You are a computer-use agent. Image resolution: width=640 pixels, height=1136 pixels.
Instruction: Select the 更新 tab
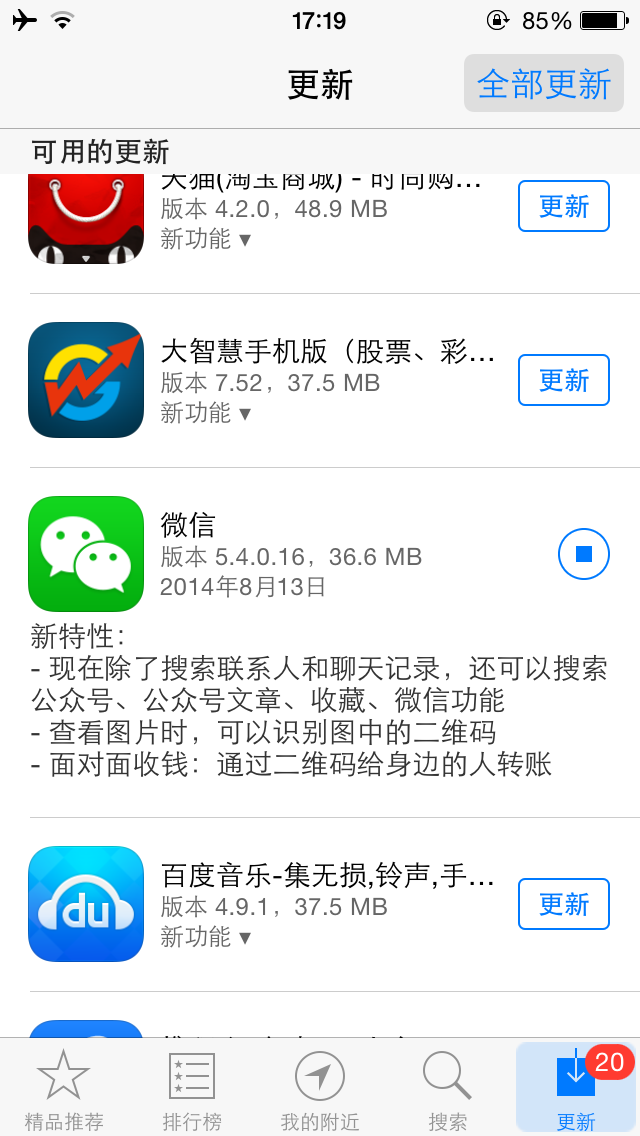(x=575, y=1089)
